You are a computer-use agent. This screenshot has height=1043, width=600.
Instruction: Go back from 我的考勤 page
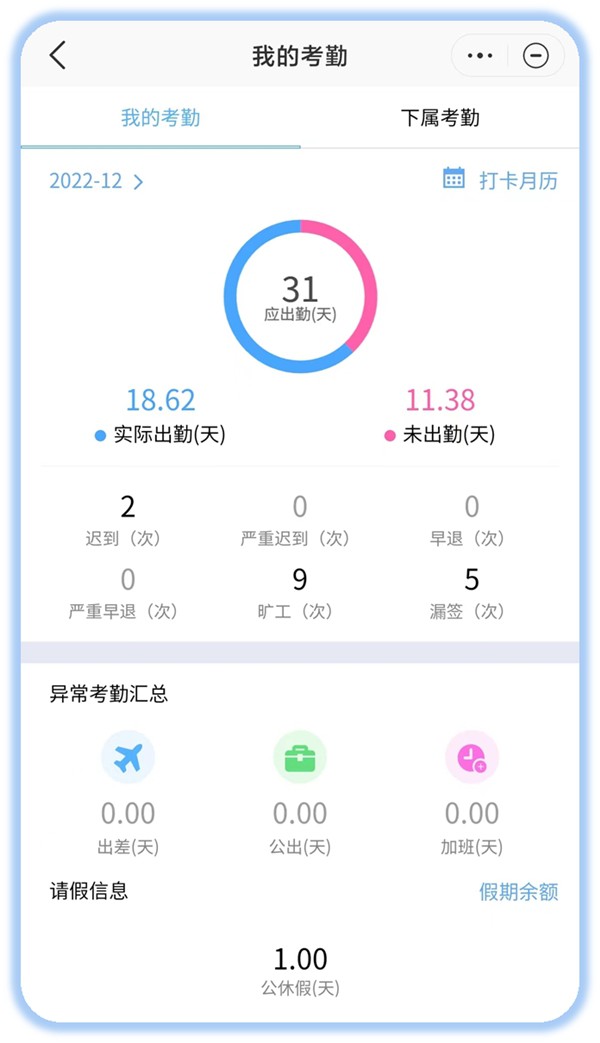(58, 56)
